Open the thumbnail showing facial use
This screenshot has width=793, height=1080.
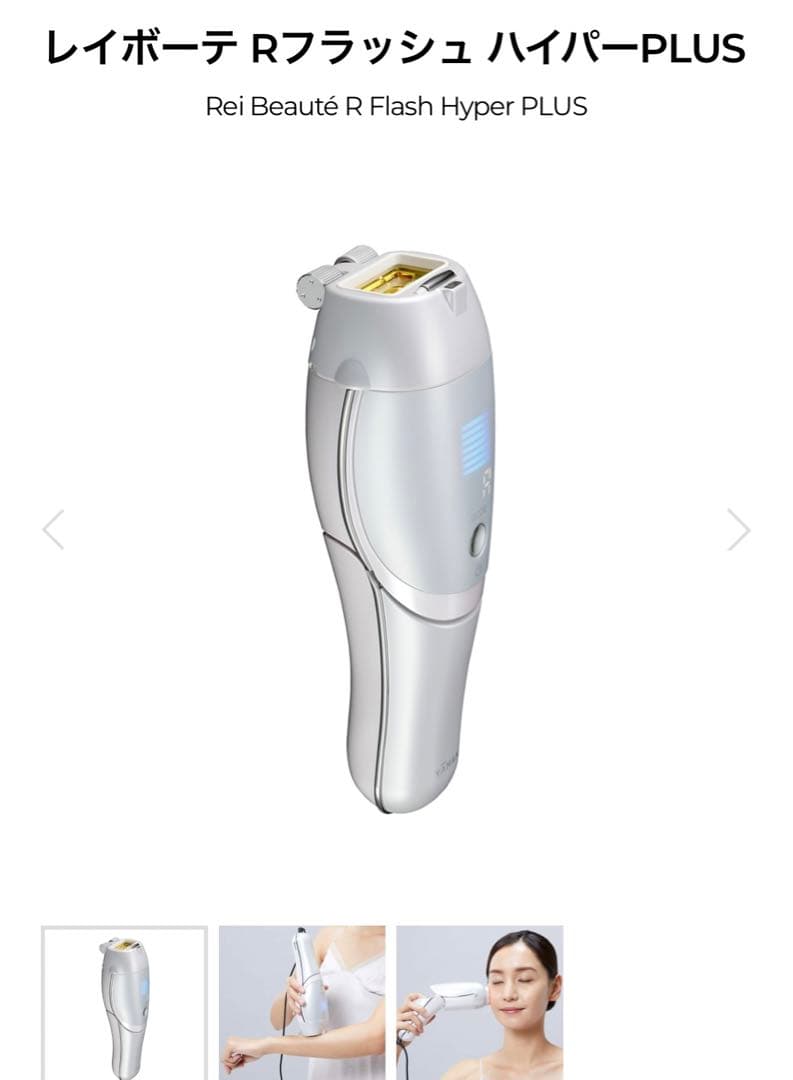click(x=480, y=1002)
